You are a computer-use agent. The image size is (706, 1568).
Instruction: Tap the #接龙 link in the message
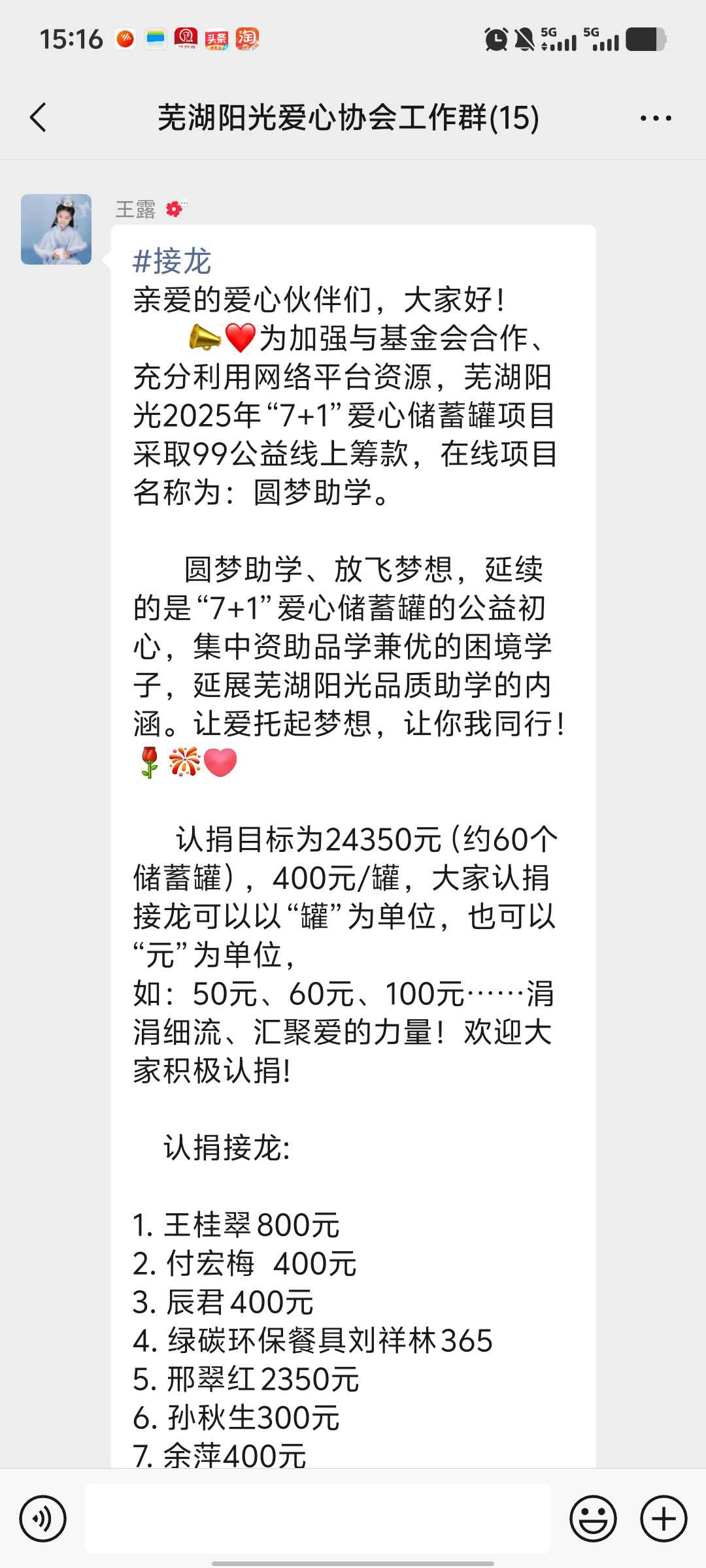point(172,261)
